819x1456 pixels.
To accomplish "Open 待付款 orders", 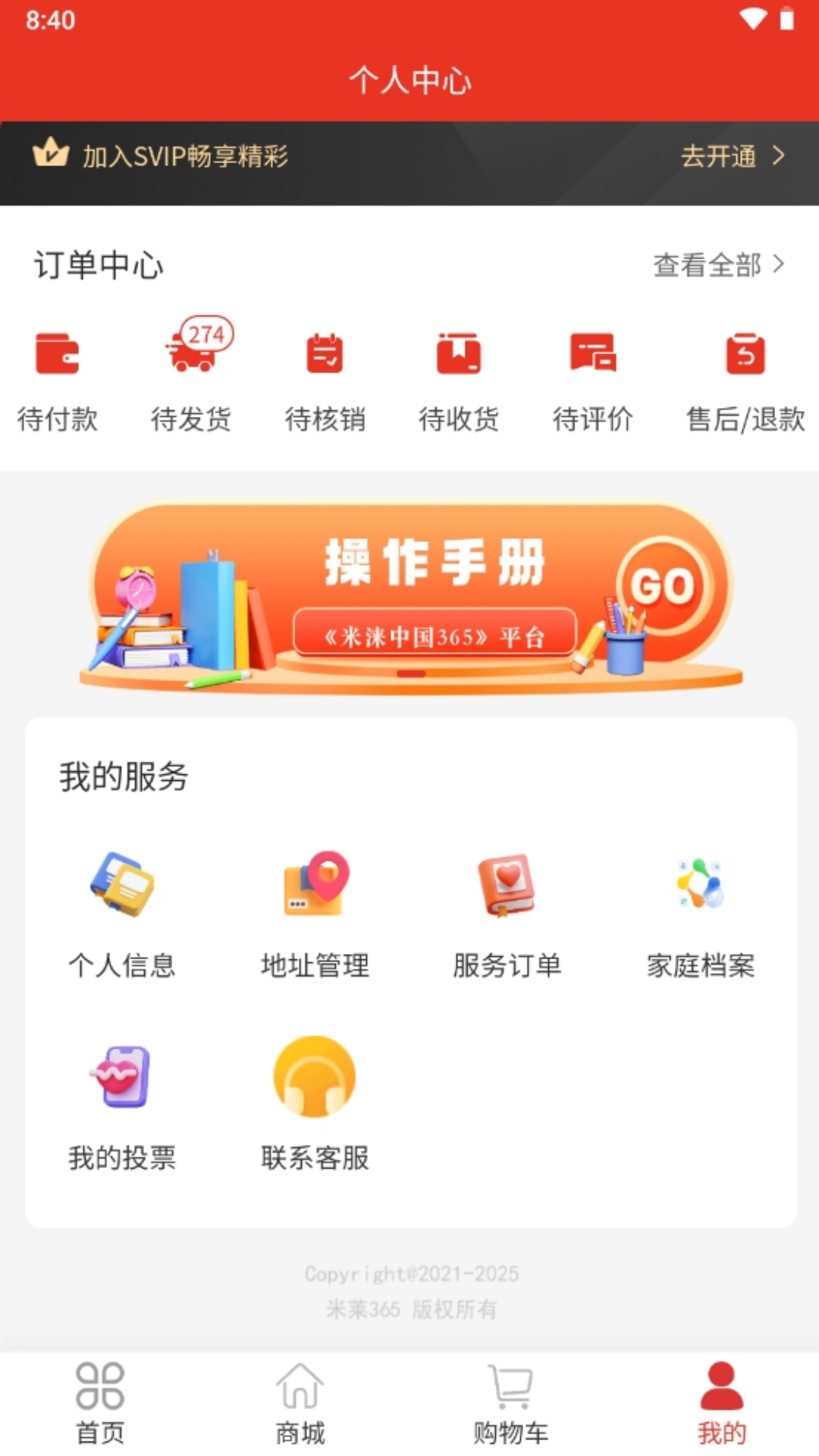I will point(58,379).
